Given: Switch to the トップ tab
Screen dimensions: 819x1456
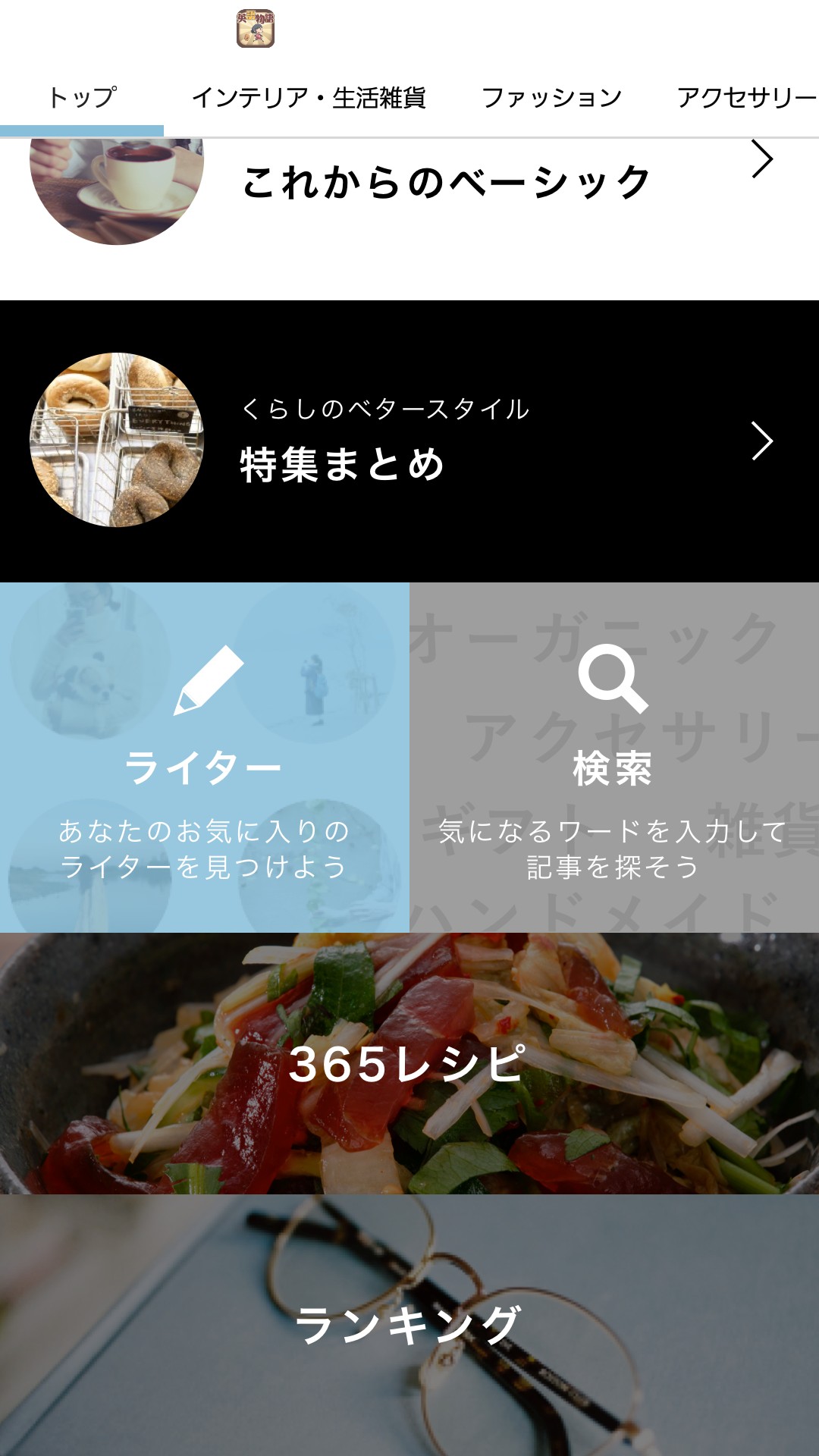Looking at the screenshot, I should click(82, 98).
